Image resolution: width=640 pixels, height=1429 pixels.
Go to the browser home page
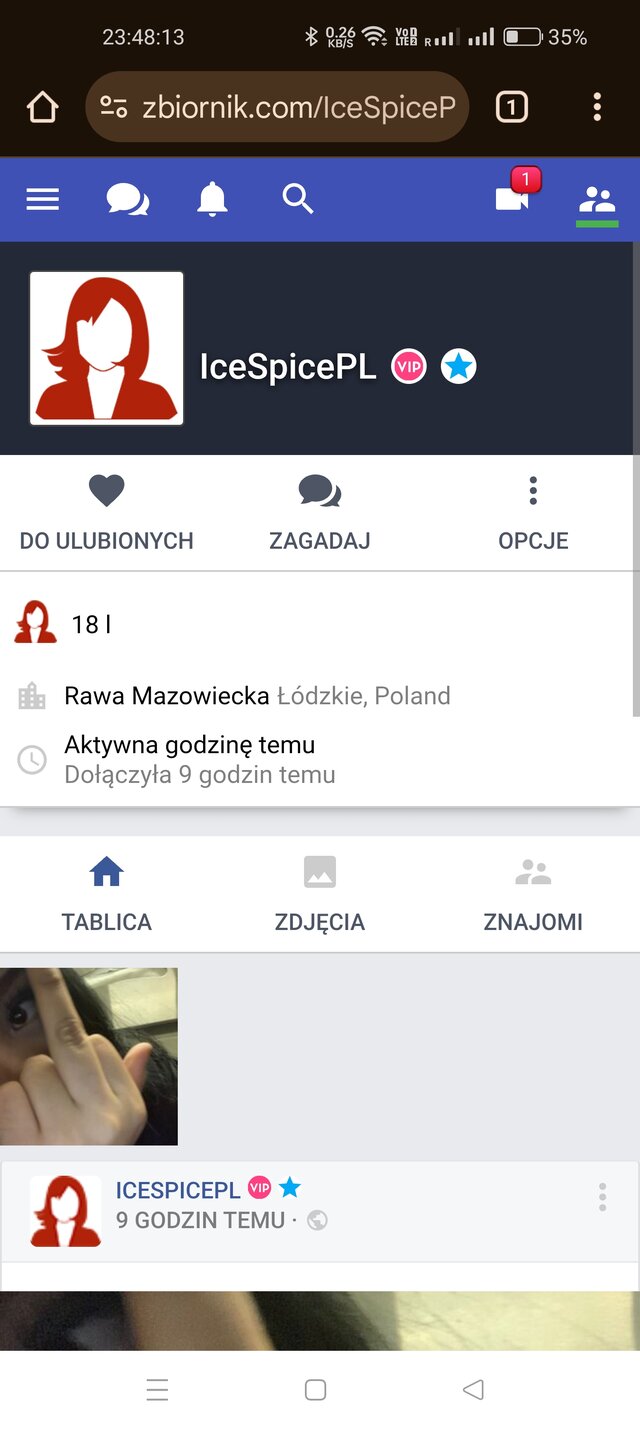tap(42, 107)
